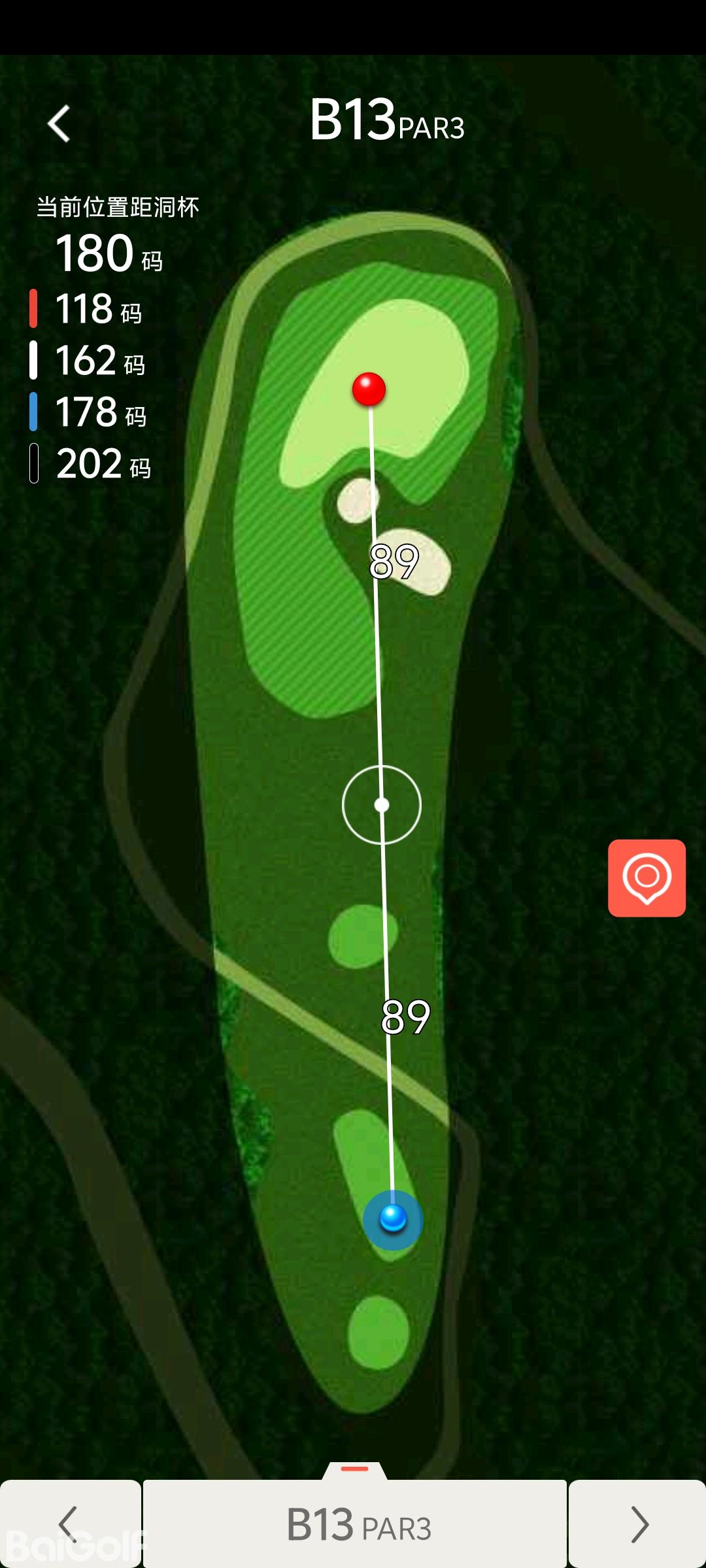Tap the red pin flag marker
706x1568 pixels.
(x=369, y=389)
